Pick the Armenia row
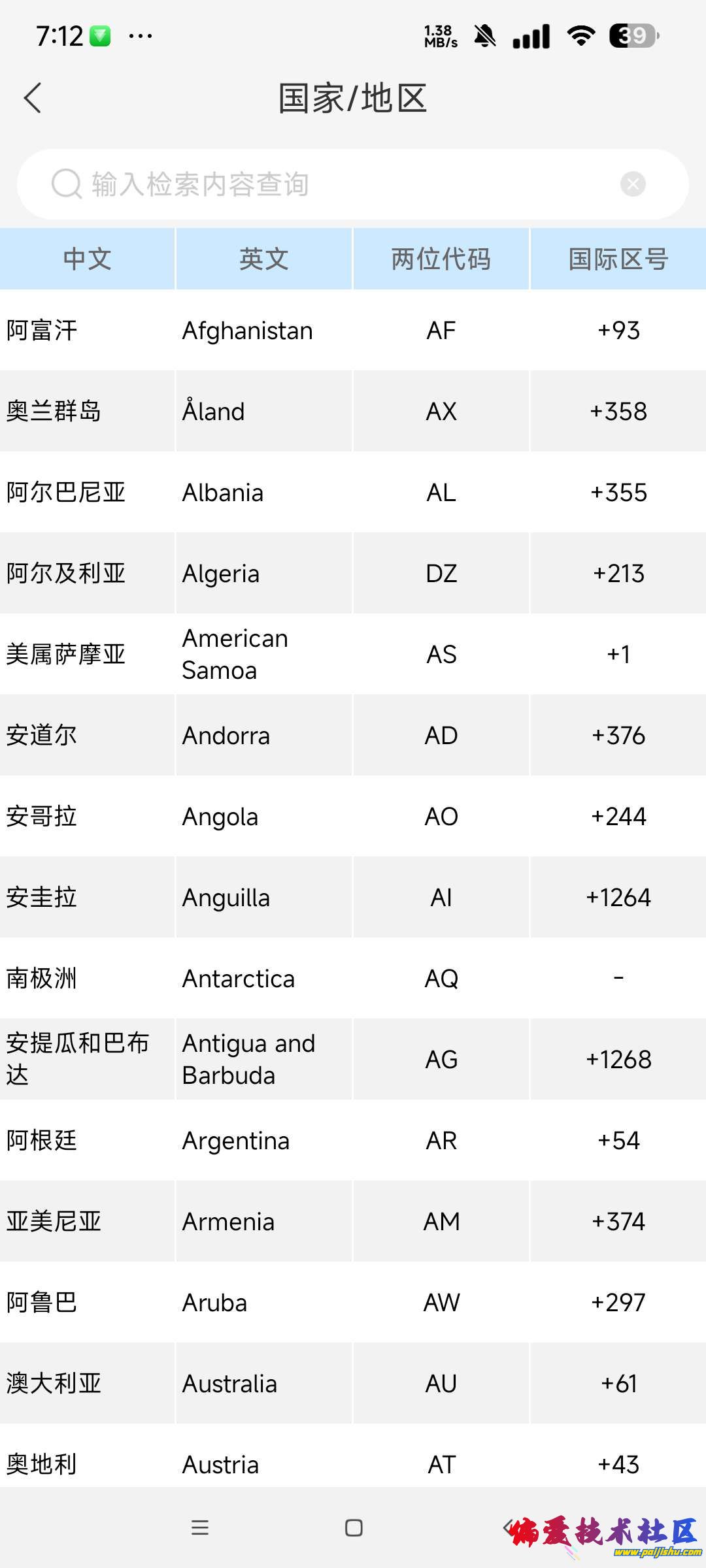 (x=353, y=1222)
